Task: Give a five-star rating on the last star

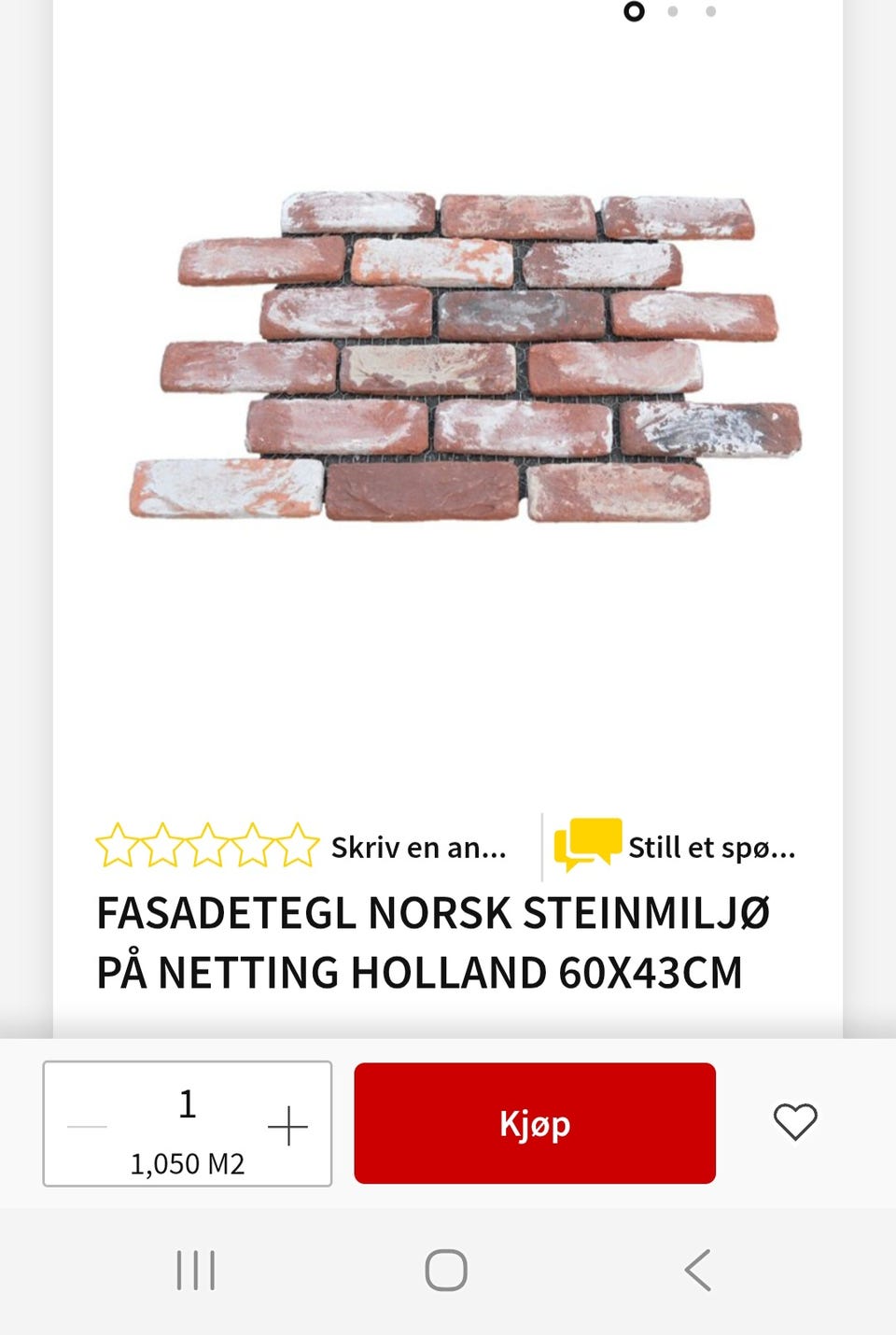Action: 297,845
